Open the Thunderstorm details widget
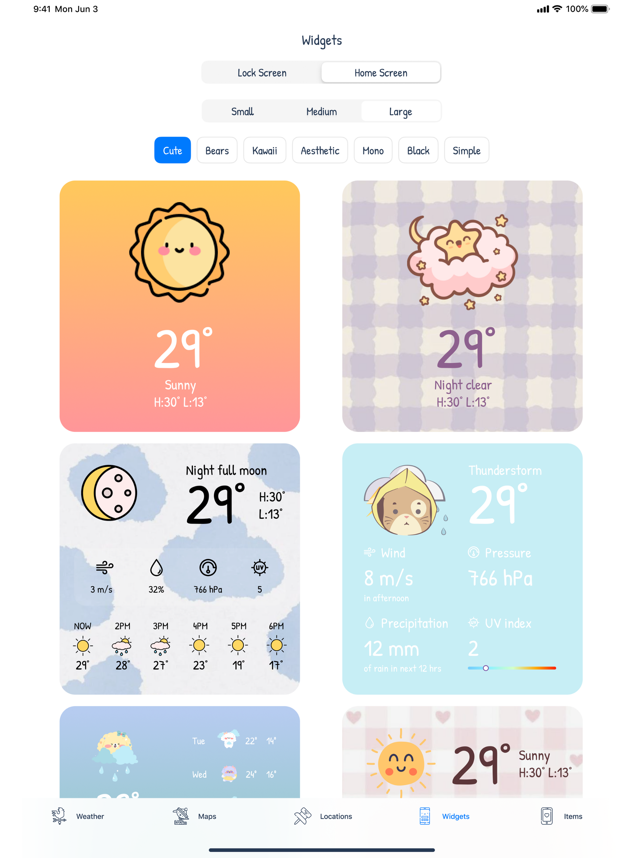Image resolution: width=643 pixels, height=858 pixels. (x=462, y=568)
